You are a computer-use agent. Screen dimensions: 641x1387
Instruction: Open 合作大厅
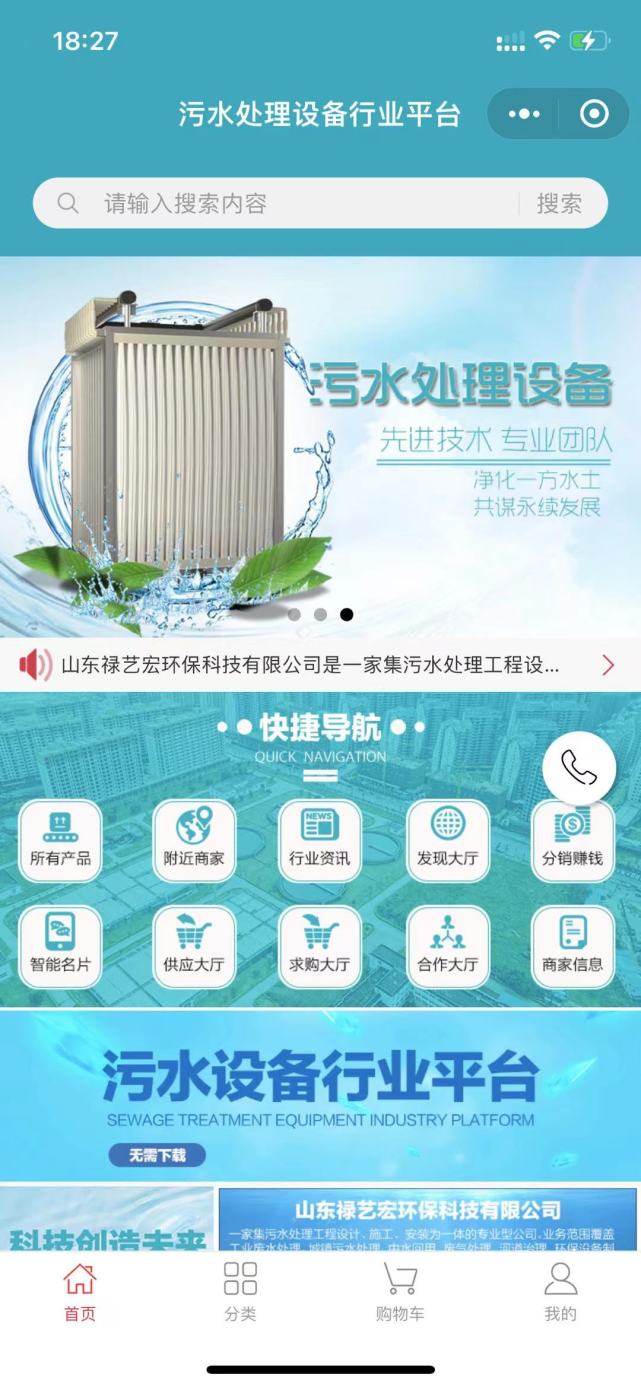[x=447, y=946]
